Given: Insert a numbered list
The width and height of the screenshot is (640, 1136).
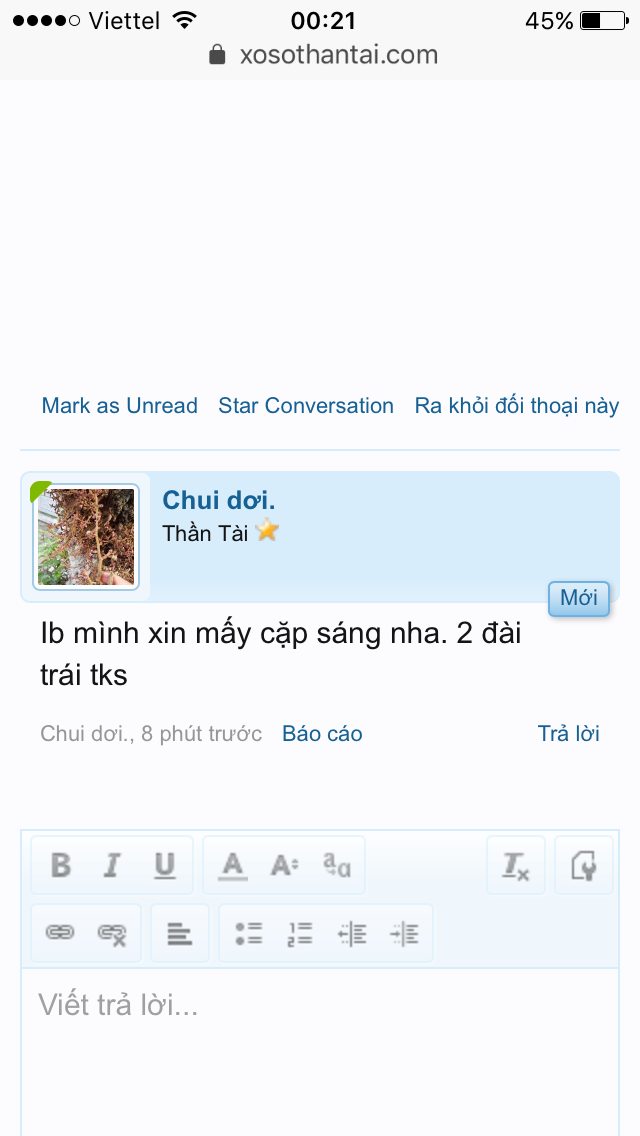Looking at the screenshot, I should click(300, 933).
